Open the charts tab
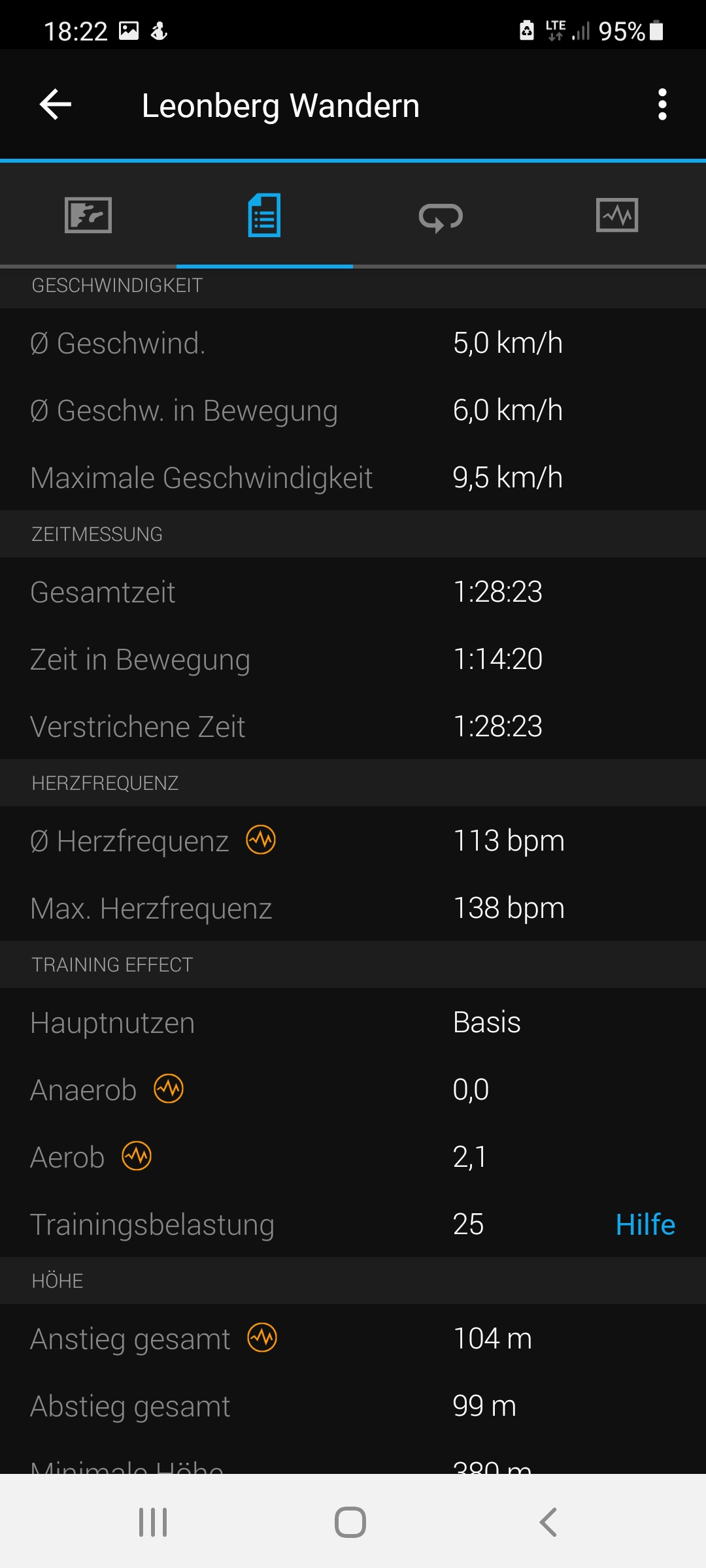 (x=617, y=215)
